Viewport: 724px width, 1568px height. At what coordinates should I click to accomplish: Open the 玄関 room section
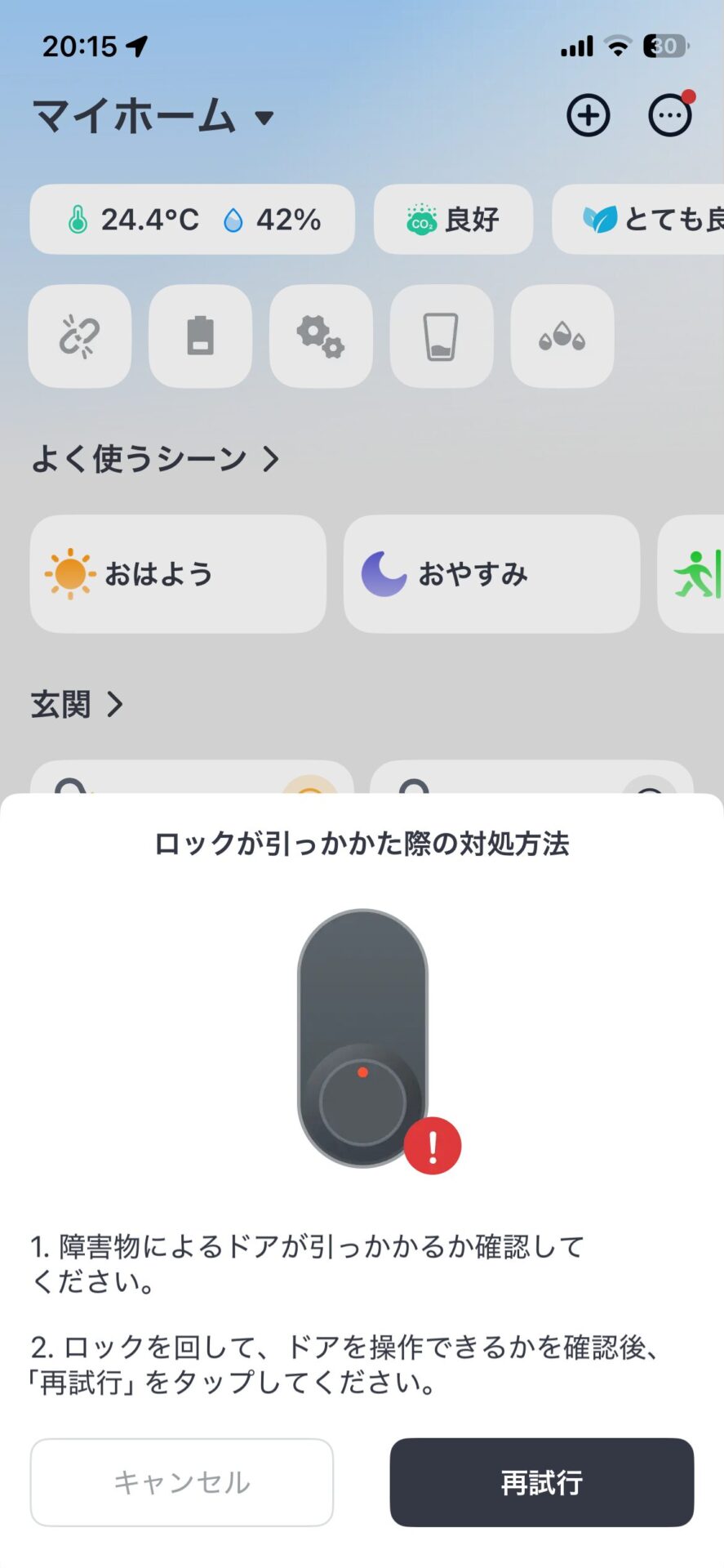pos(77,704)
